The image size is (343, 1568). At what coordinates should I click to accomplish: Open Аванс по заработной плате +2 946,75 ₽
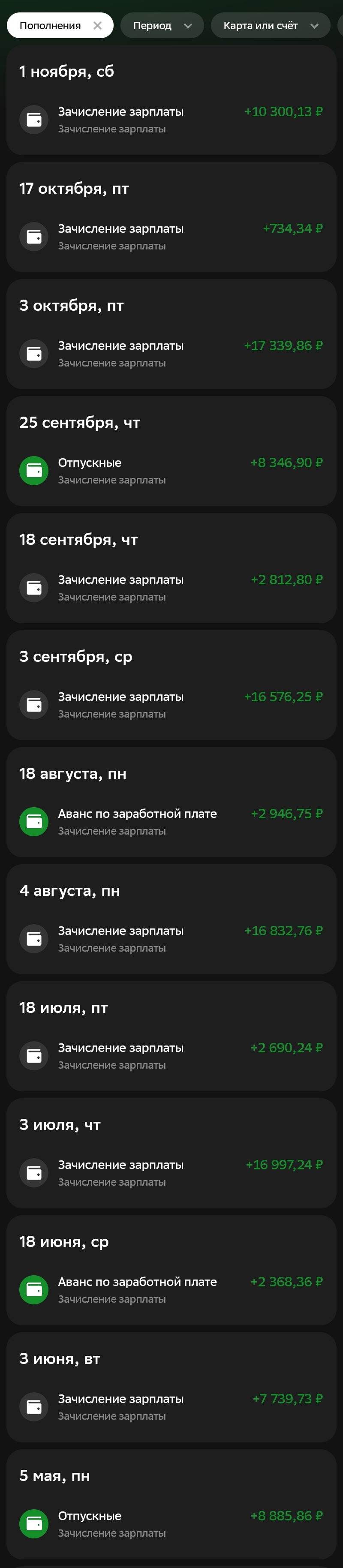171,822
